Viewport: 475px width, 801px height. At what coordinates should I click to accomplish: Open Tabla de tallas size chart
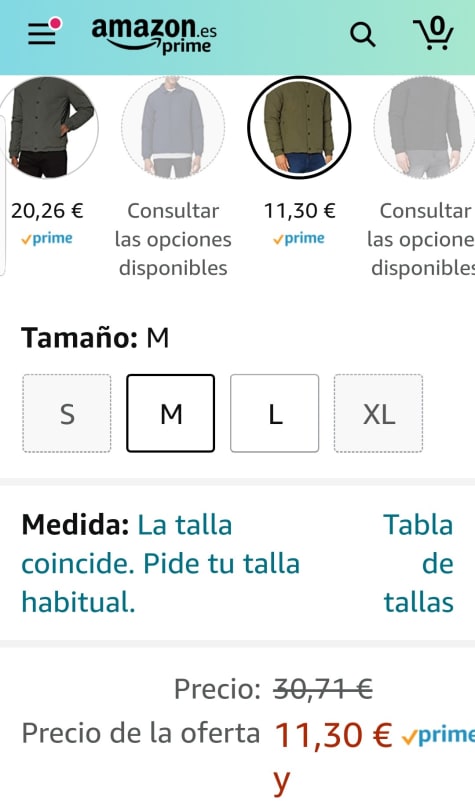[418, 563]
